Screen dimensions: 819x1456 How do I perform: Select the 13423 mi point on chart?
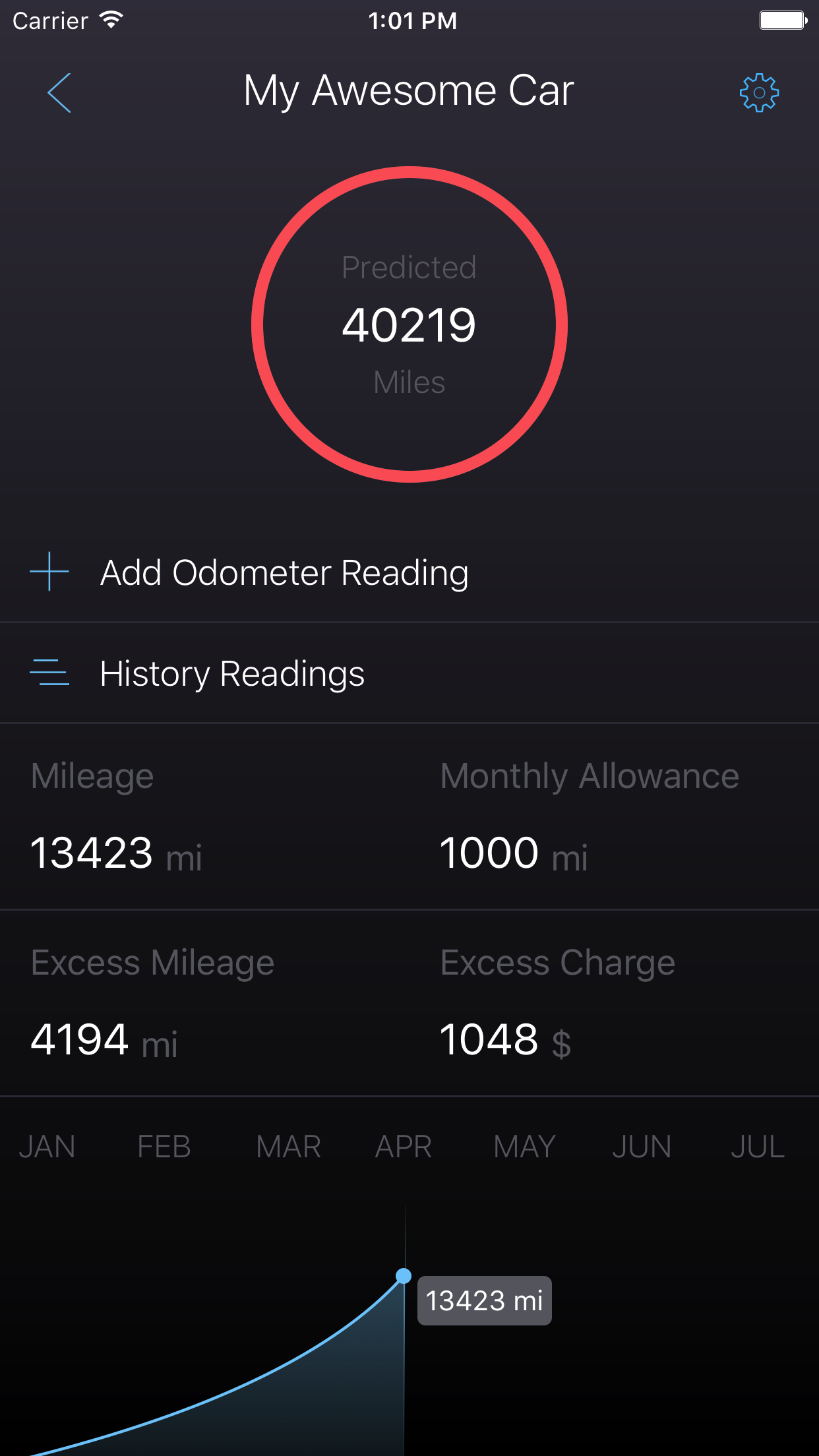point(404,1276)
